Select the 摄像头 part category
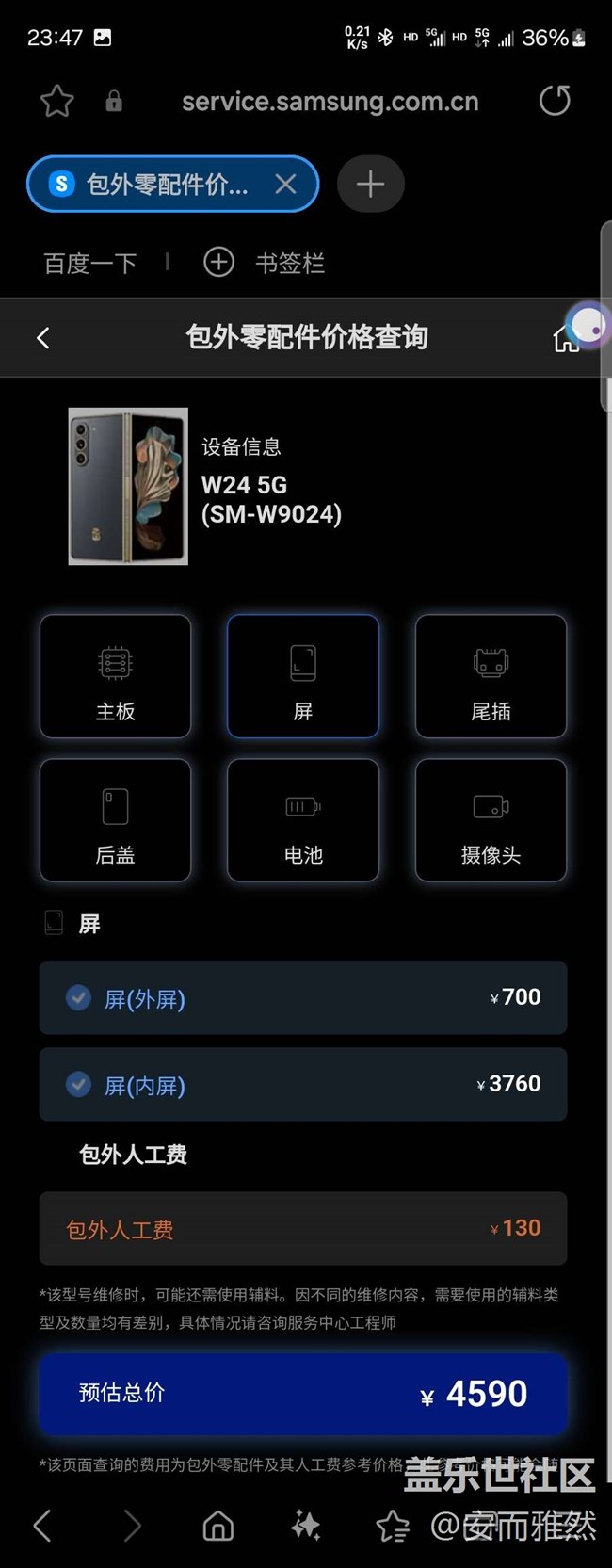The image size is (612, 1568). (x=491, y=820)
